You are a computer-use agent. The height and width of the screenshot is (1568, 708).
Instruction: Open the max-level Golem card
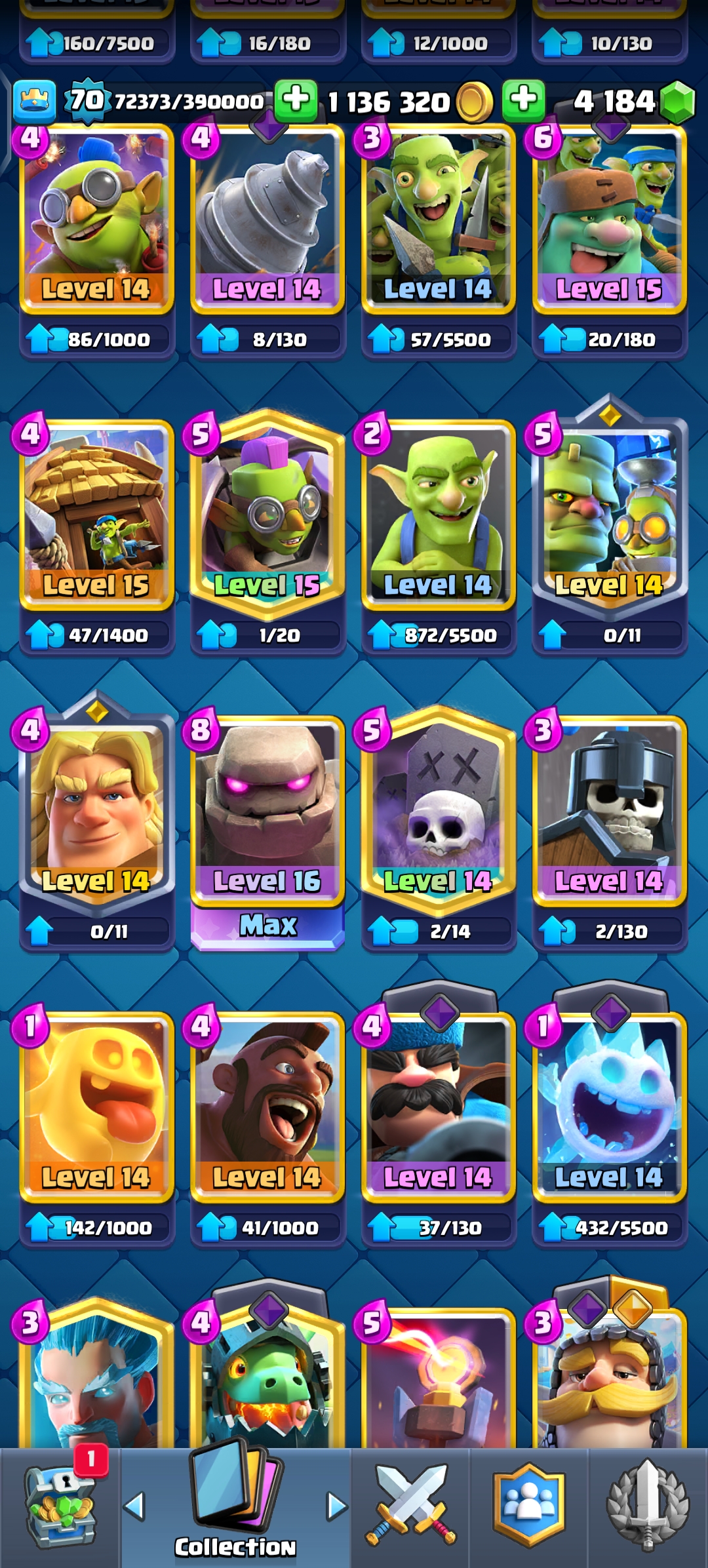267,812
